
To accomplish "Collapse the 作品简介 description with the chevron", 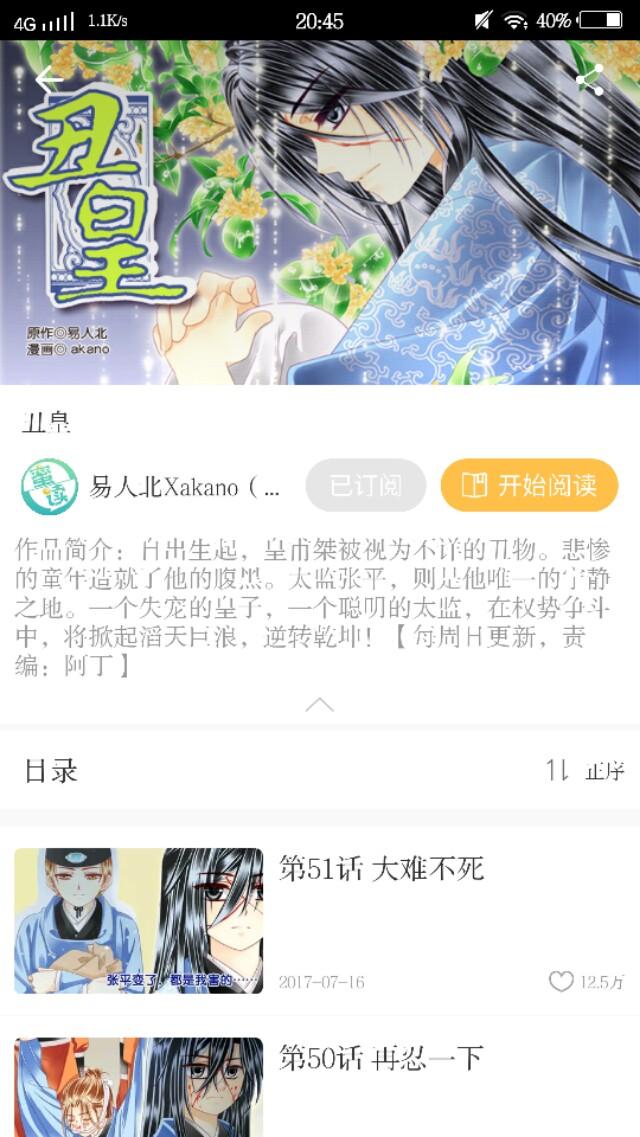I will 319,705.
